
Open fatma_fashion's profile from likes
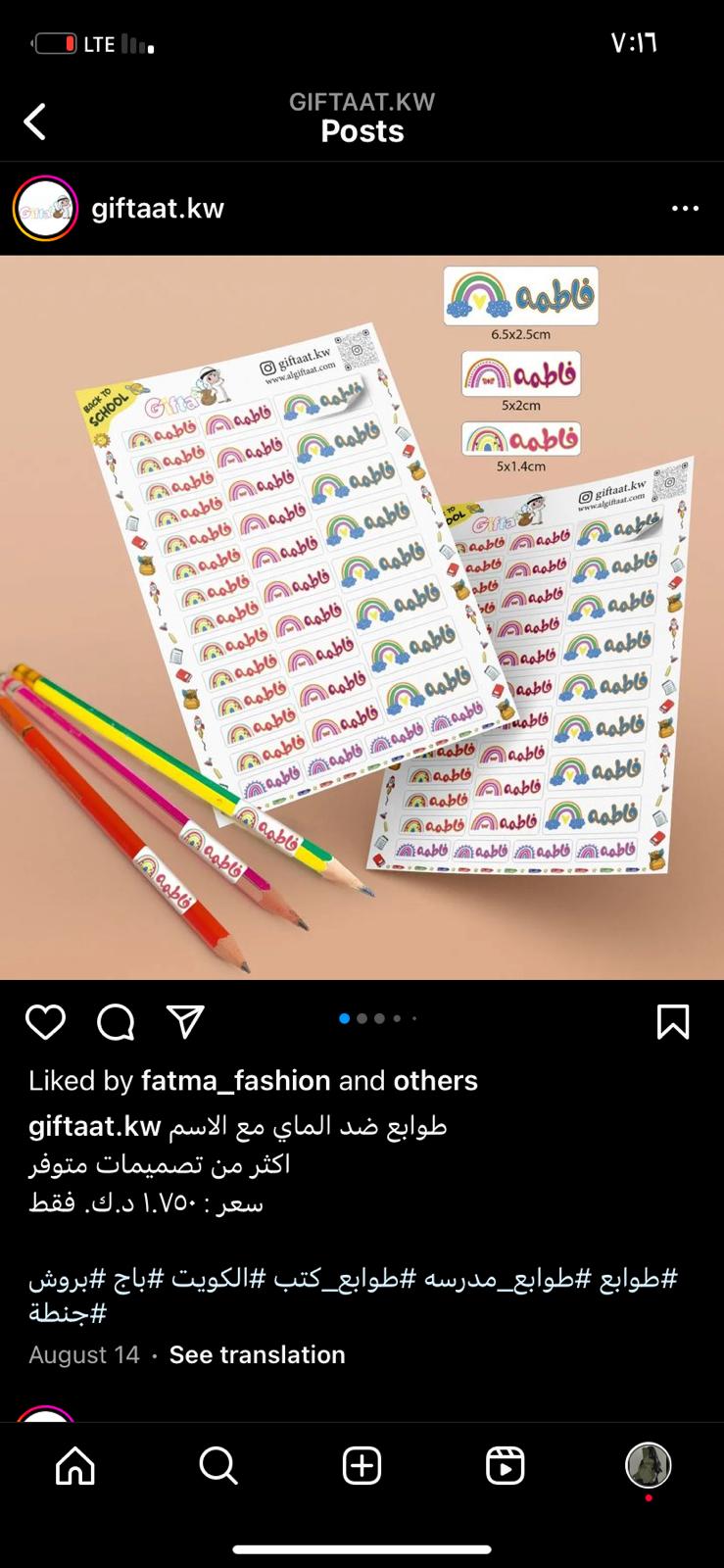[236, 1081]
